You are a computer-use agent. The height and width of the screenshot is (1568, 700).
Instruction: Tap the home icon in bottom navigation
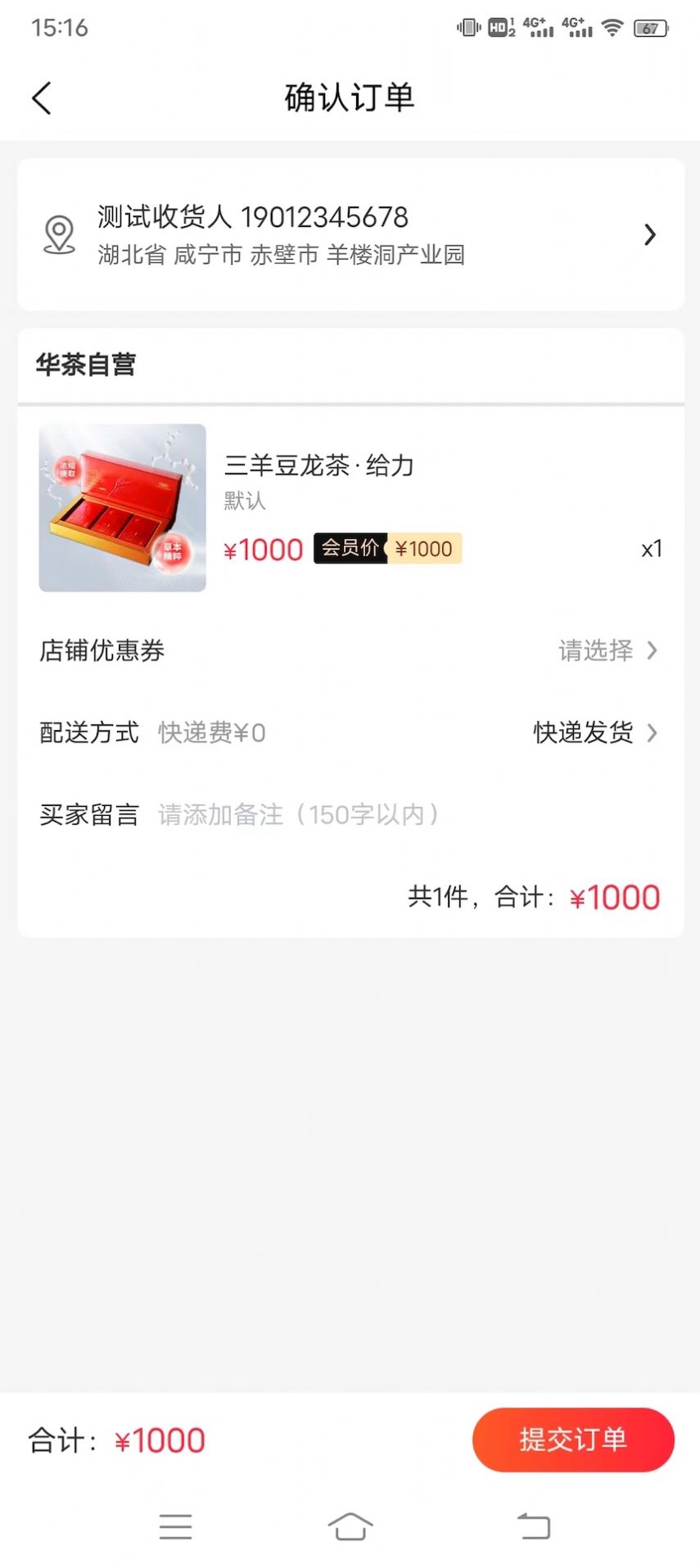pyautogui.click(x=350, y=1525)
